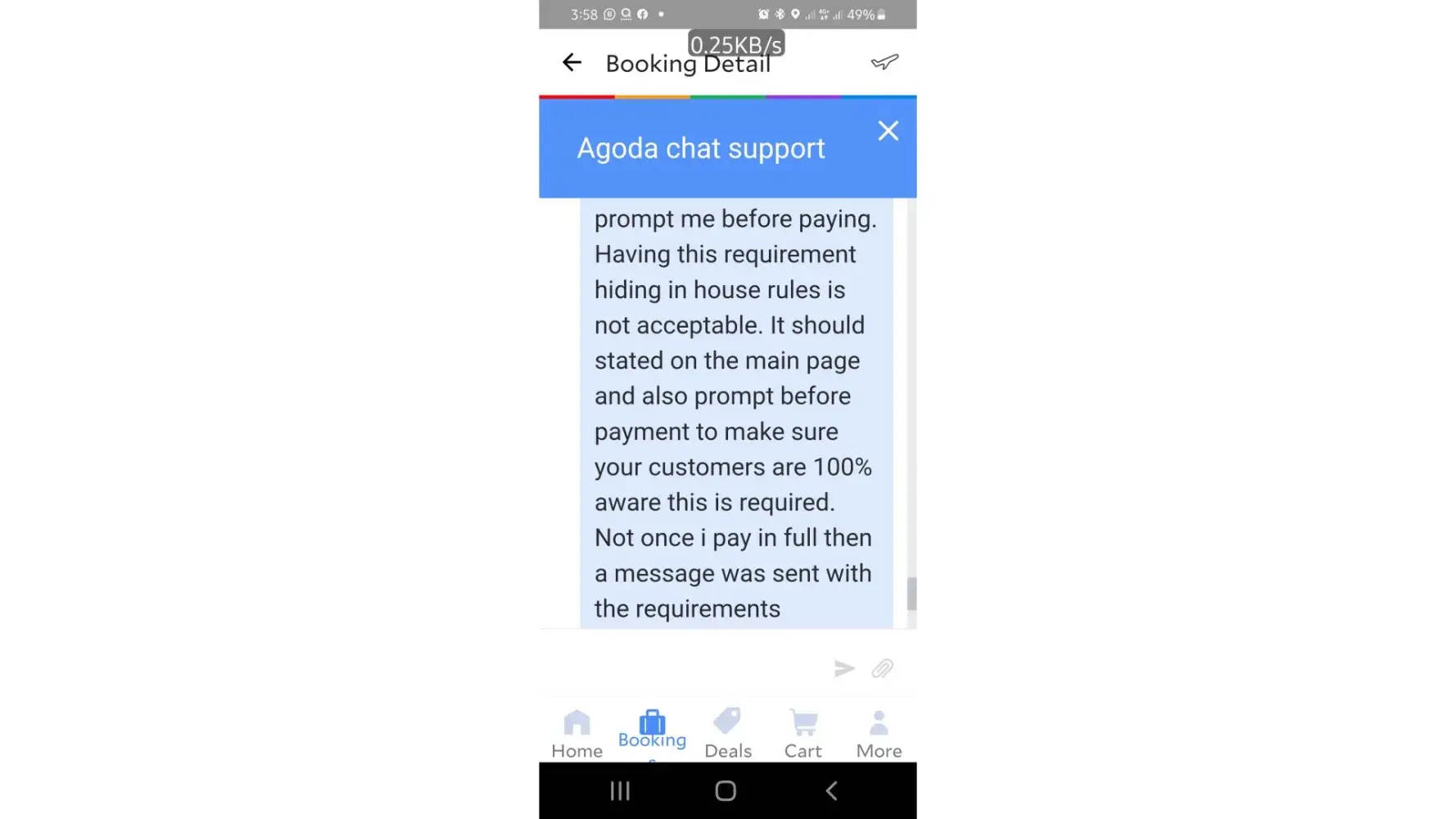The height and width of the screenshot is (819, 1456).
Task: Close the Agoda chat support panel
Action: click(888, 131)
